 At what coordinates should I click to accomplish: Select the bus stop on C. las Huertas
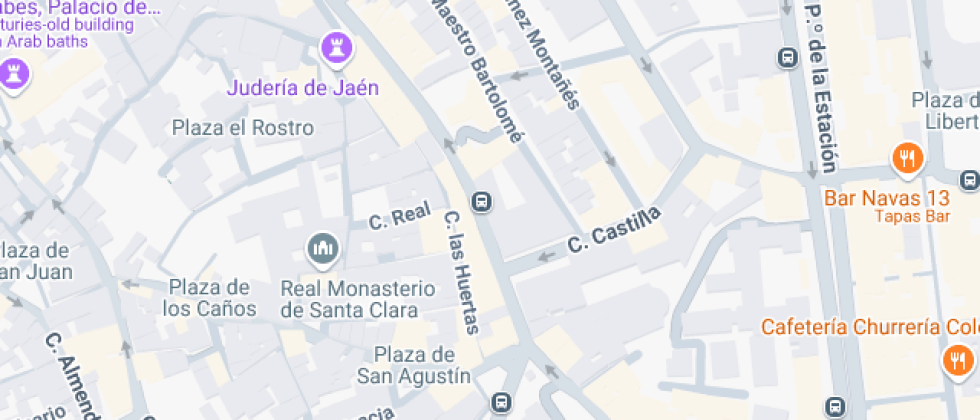[x=482, y=202]
